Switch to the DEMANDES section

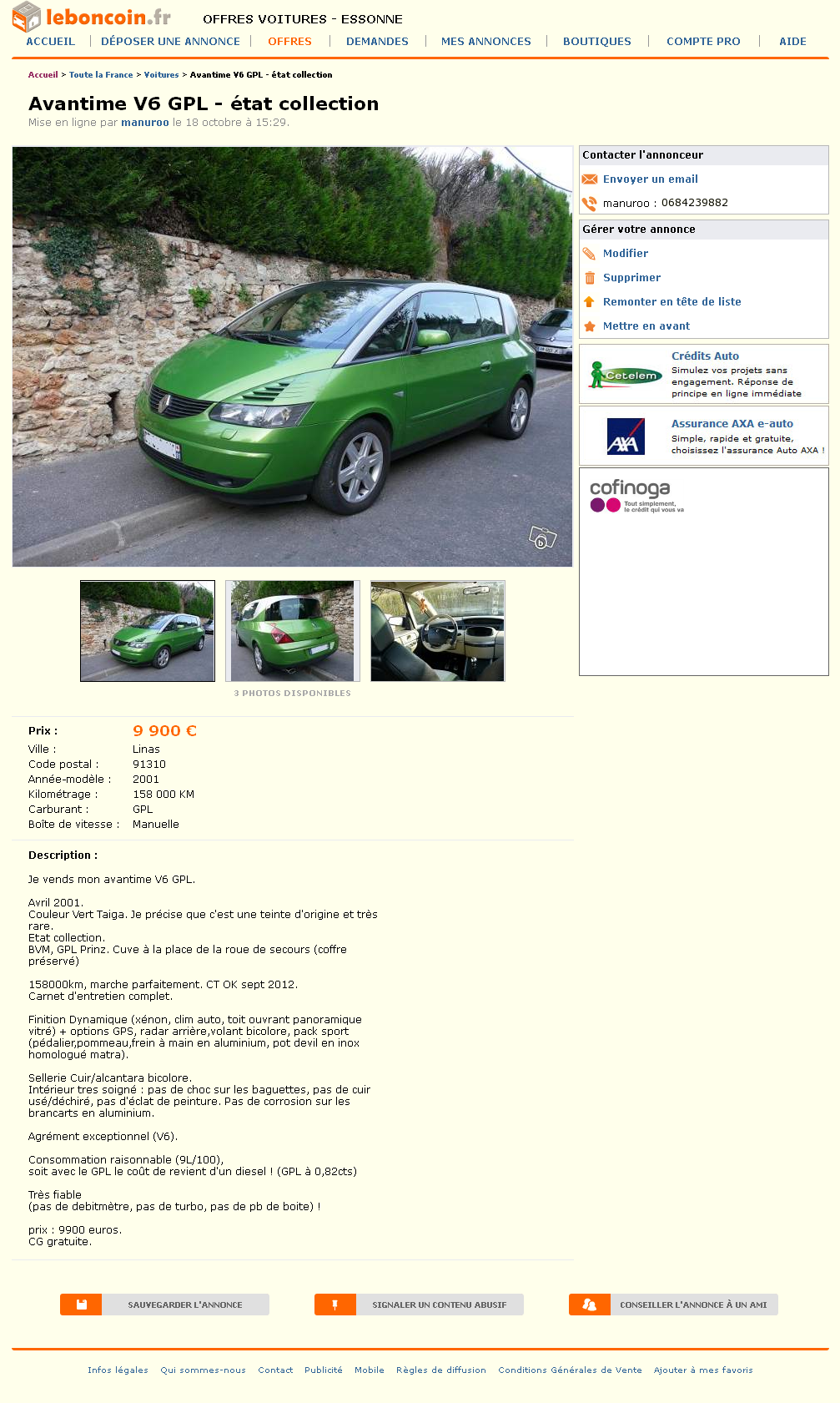(377, 41)
